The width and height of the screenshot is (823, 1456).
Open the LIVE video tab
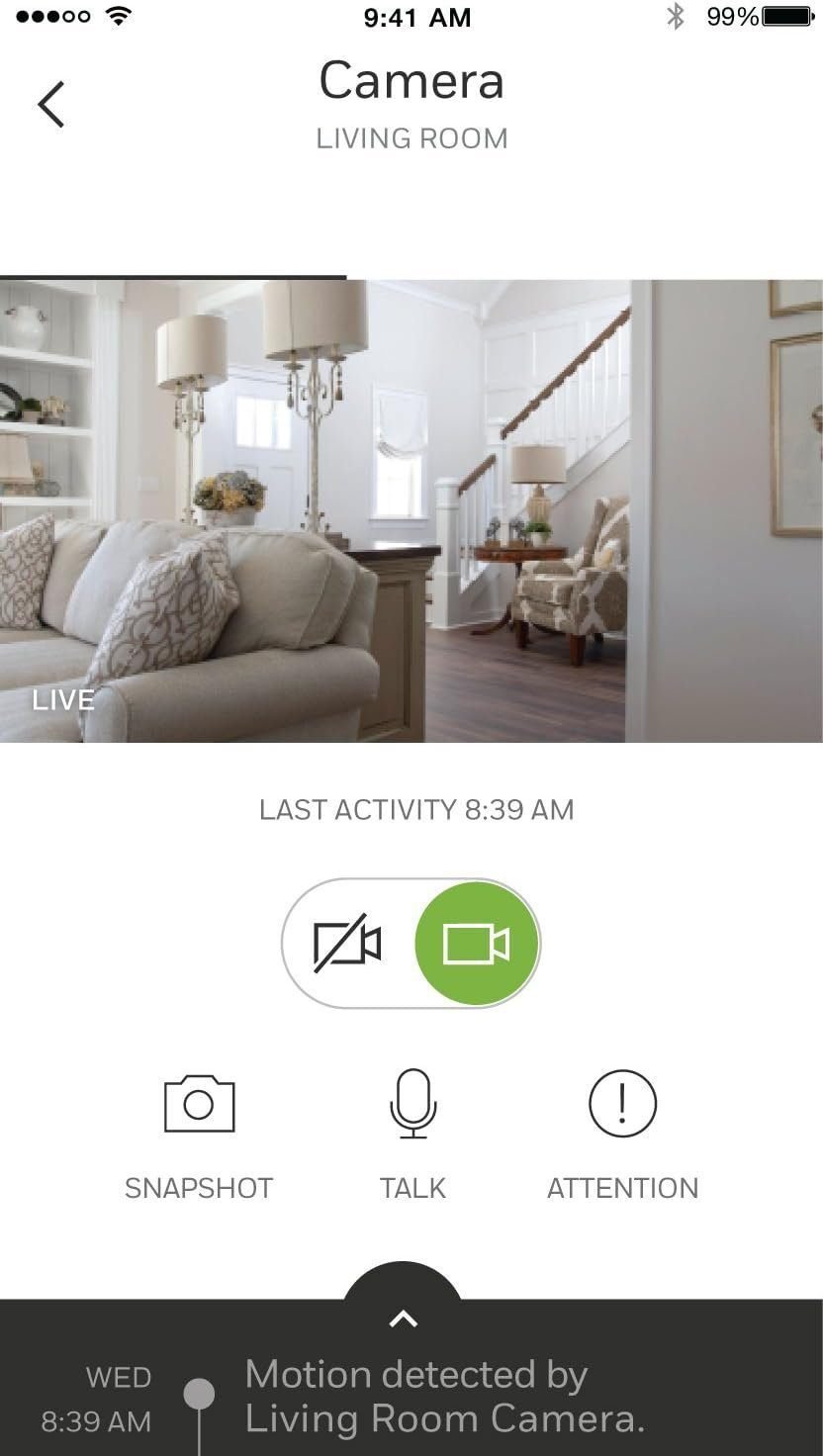coord(61,699)
